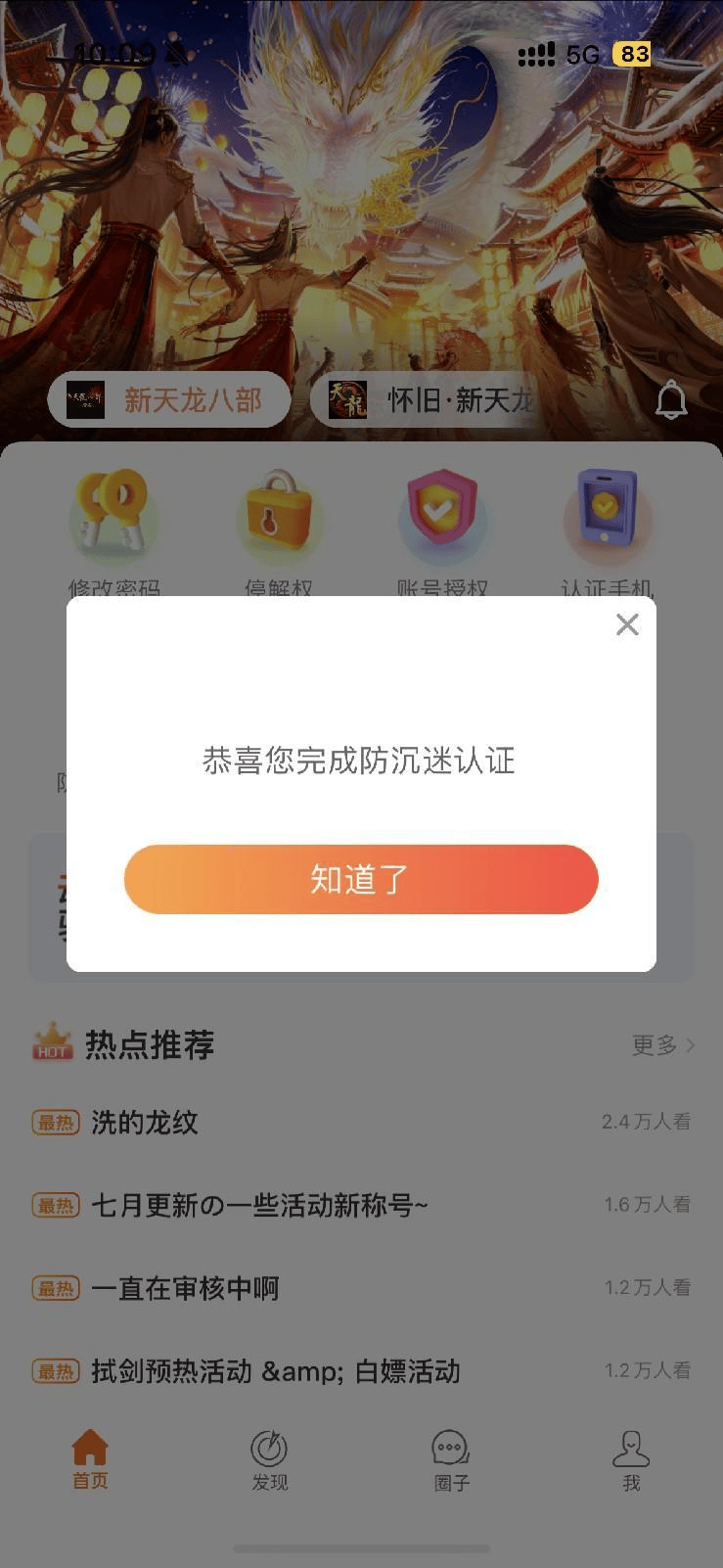Tap the 知道了 confirmation button

[x=360, y=879]
